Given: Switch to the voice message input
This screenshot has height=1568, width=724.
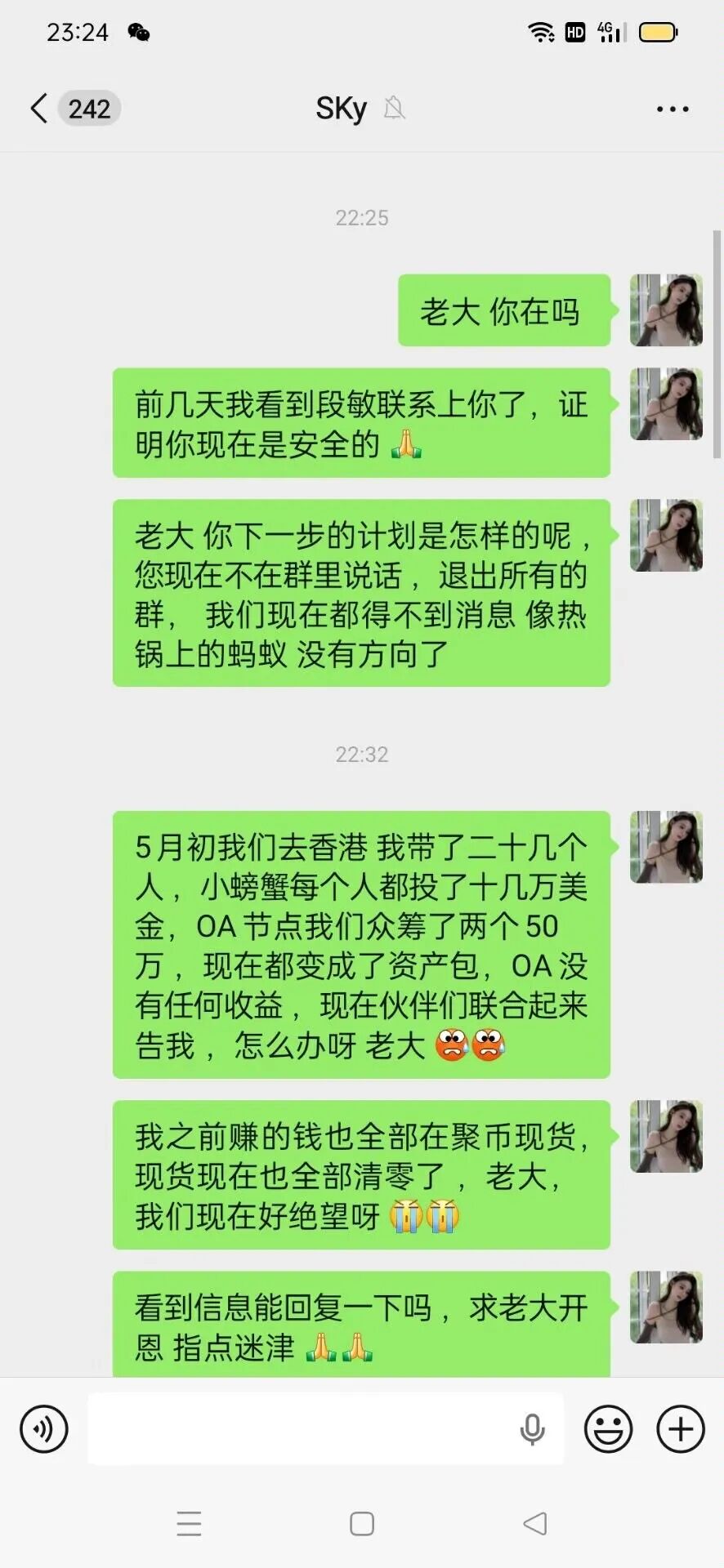Looking at the screenshot, I should pyautogui.click(x=44, y=1428).
